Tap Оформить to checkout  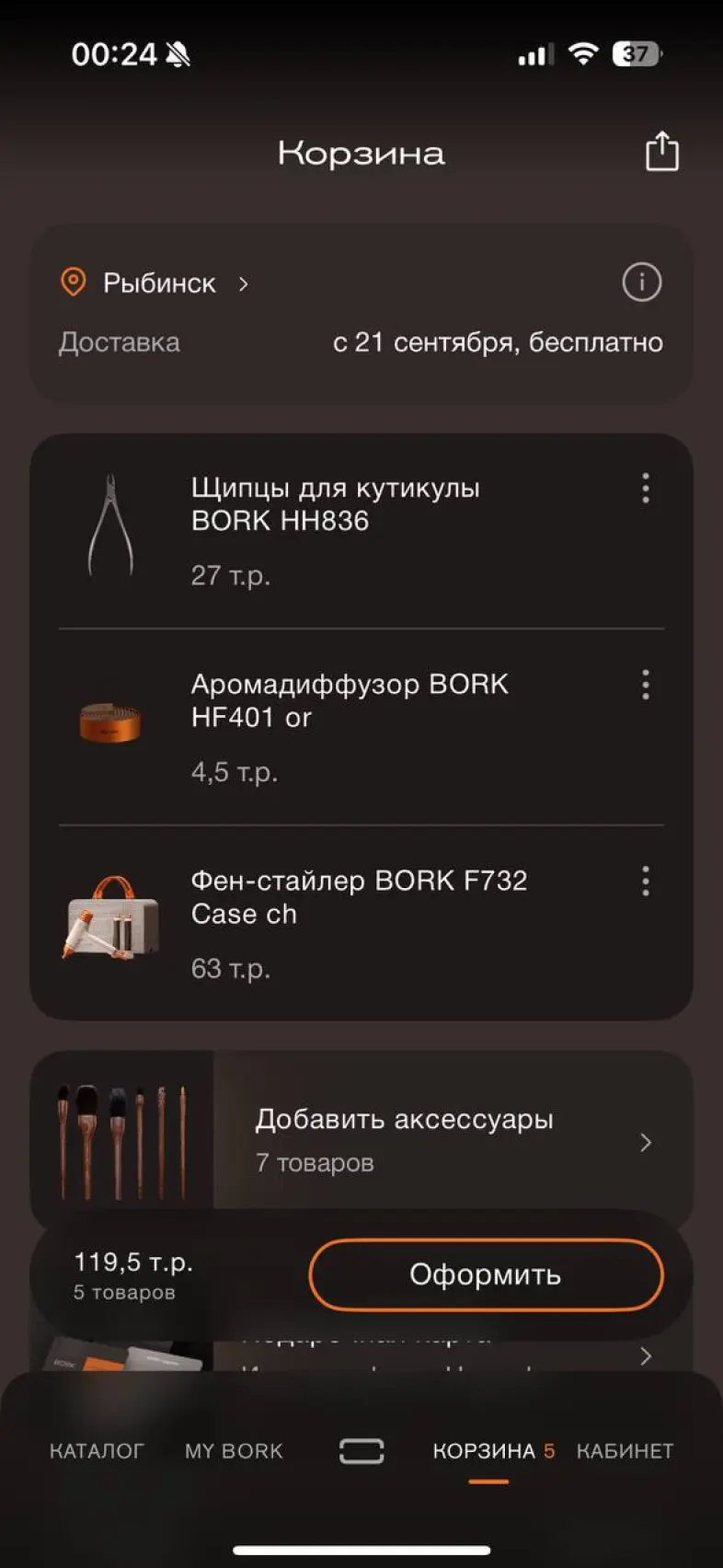click(486, 1274)
